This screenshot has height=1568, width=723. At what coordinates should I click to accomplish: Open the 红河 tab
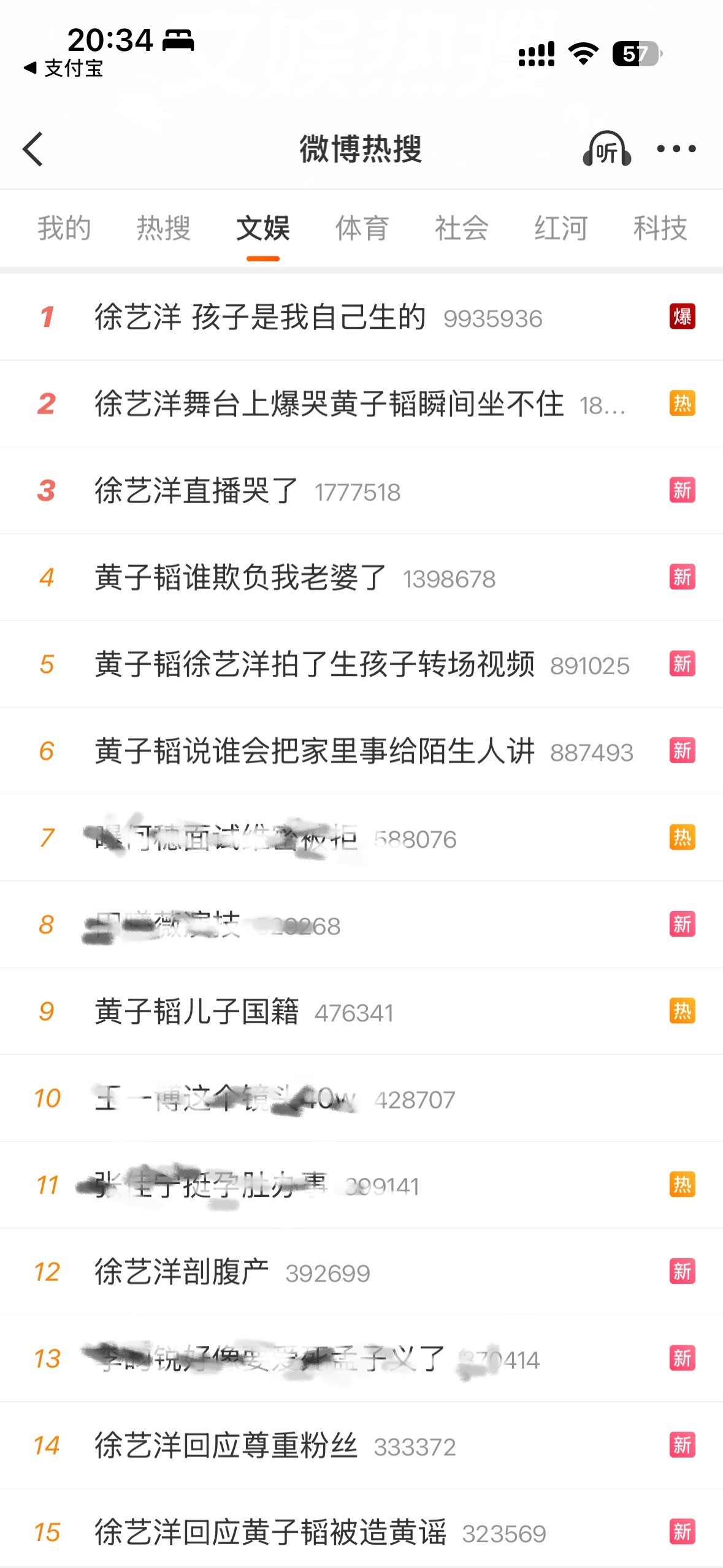561,228
